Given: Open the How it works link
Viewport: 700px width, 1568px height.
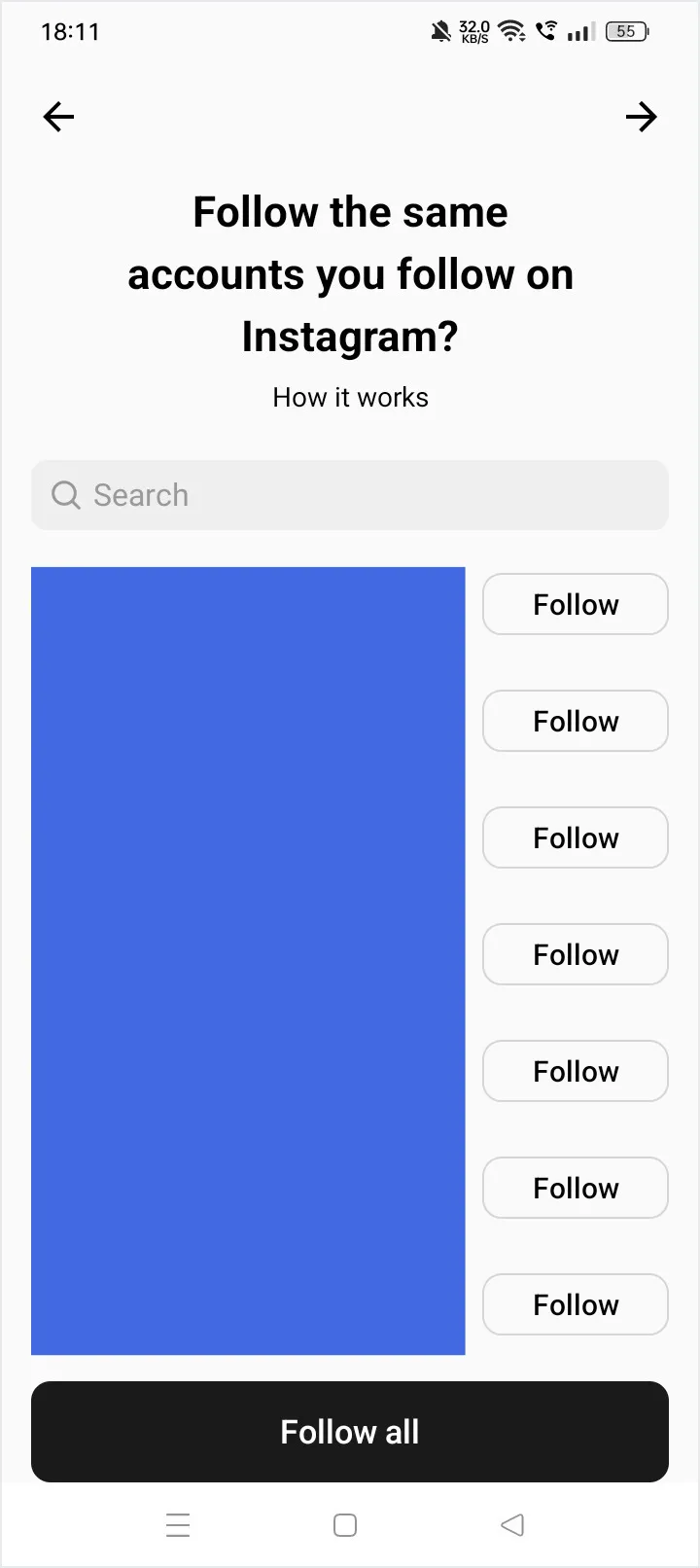Looking at the screenshot, I should [x=350, y=397].
